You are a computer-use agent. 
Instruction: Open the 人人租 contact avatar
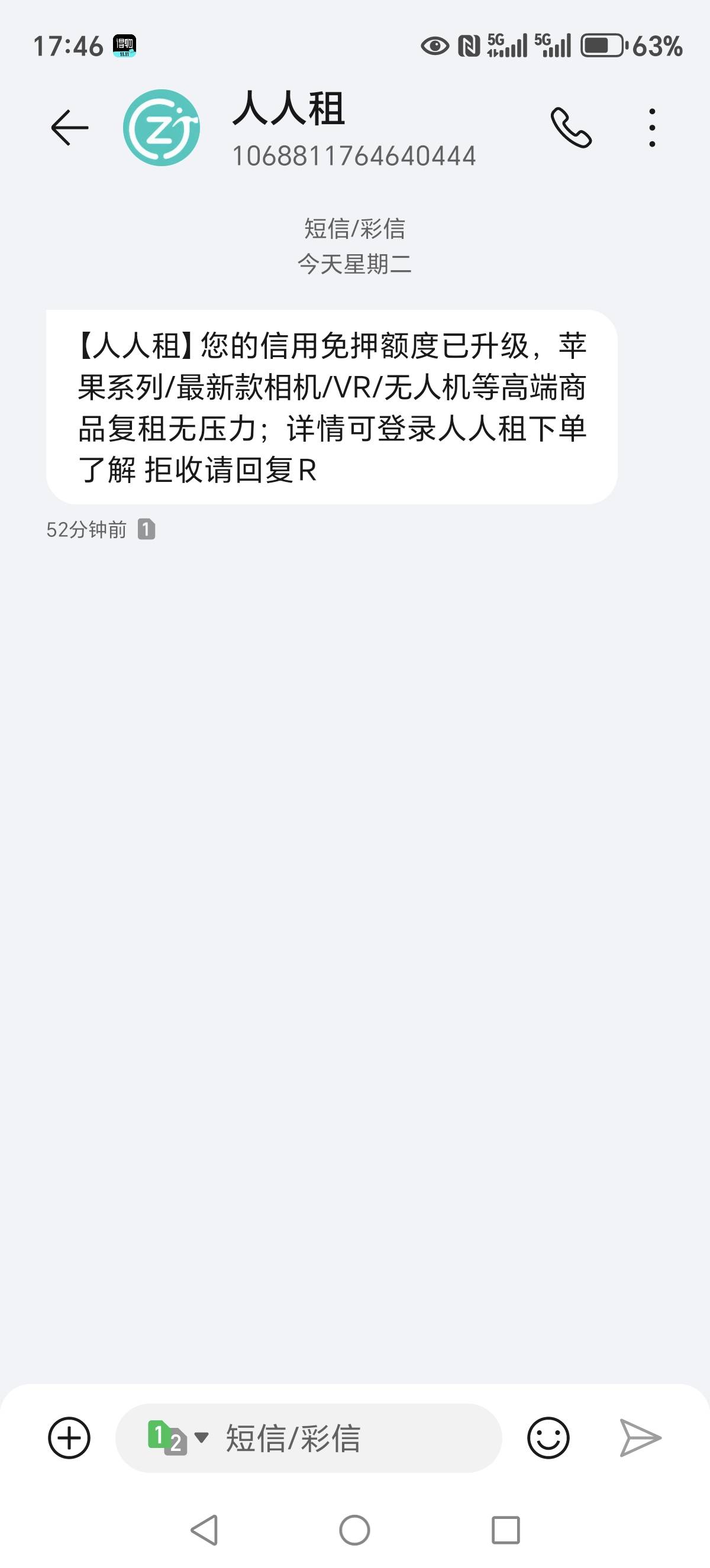[x=162, y=128]
